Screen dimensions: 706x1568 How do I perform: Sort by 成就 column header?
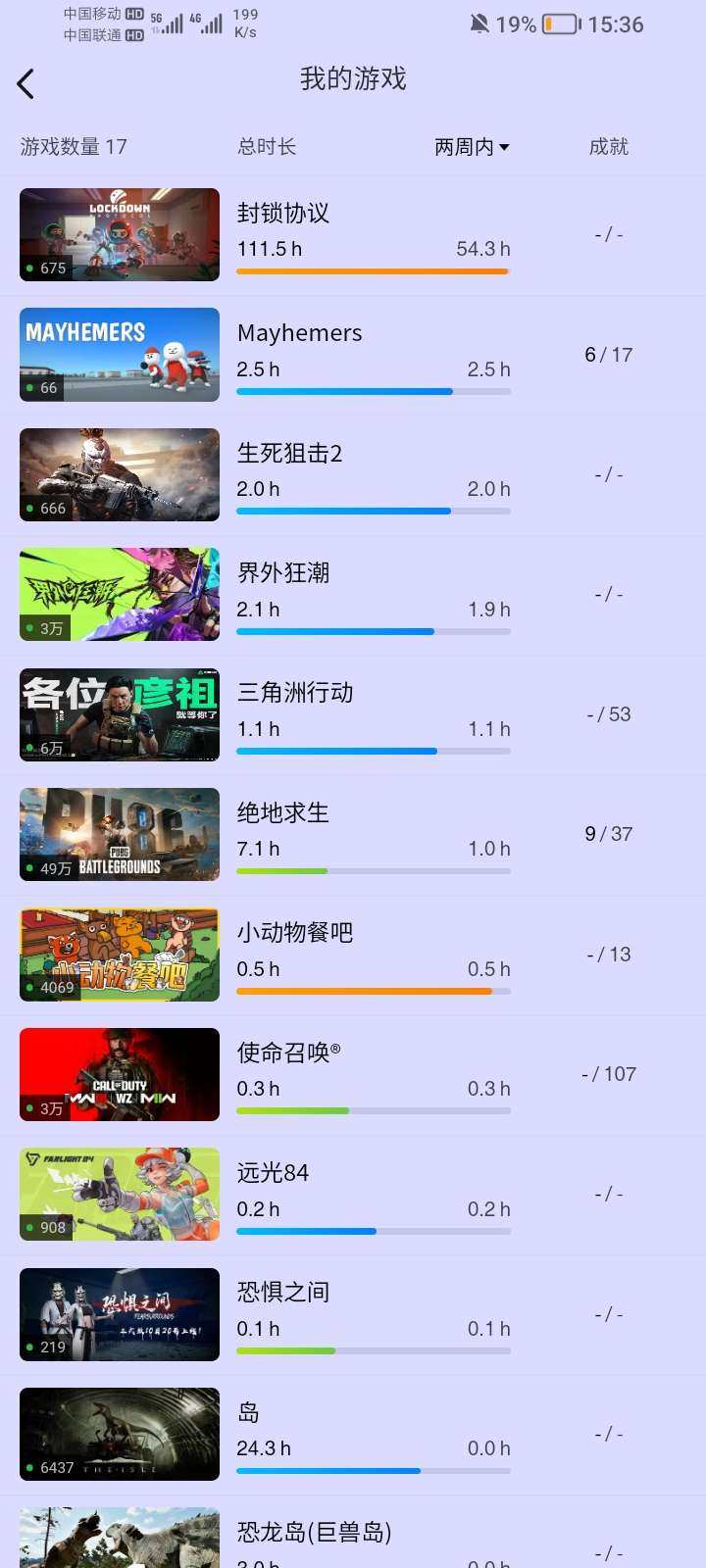[608, 147]
